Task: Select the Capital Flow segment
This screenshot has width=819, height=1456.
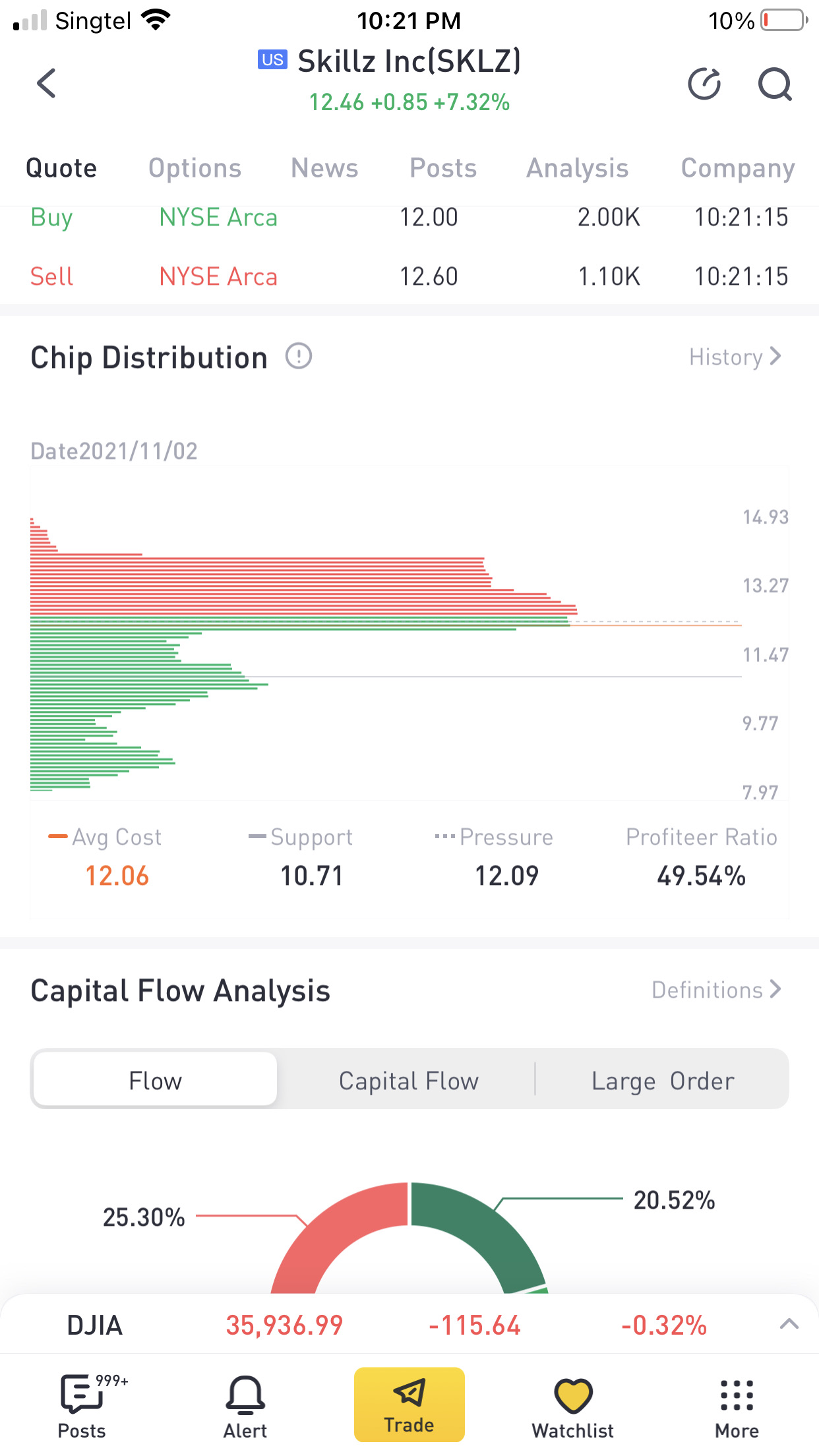Action: (x=409, y=1081)
